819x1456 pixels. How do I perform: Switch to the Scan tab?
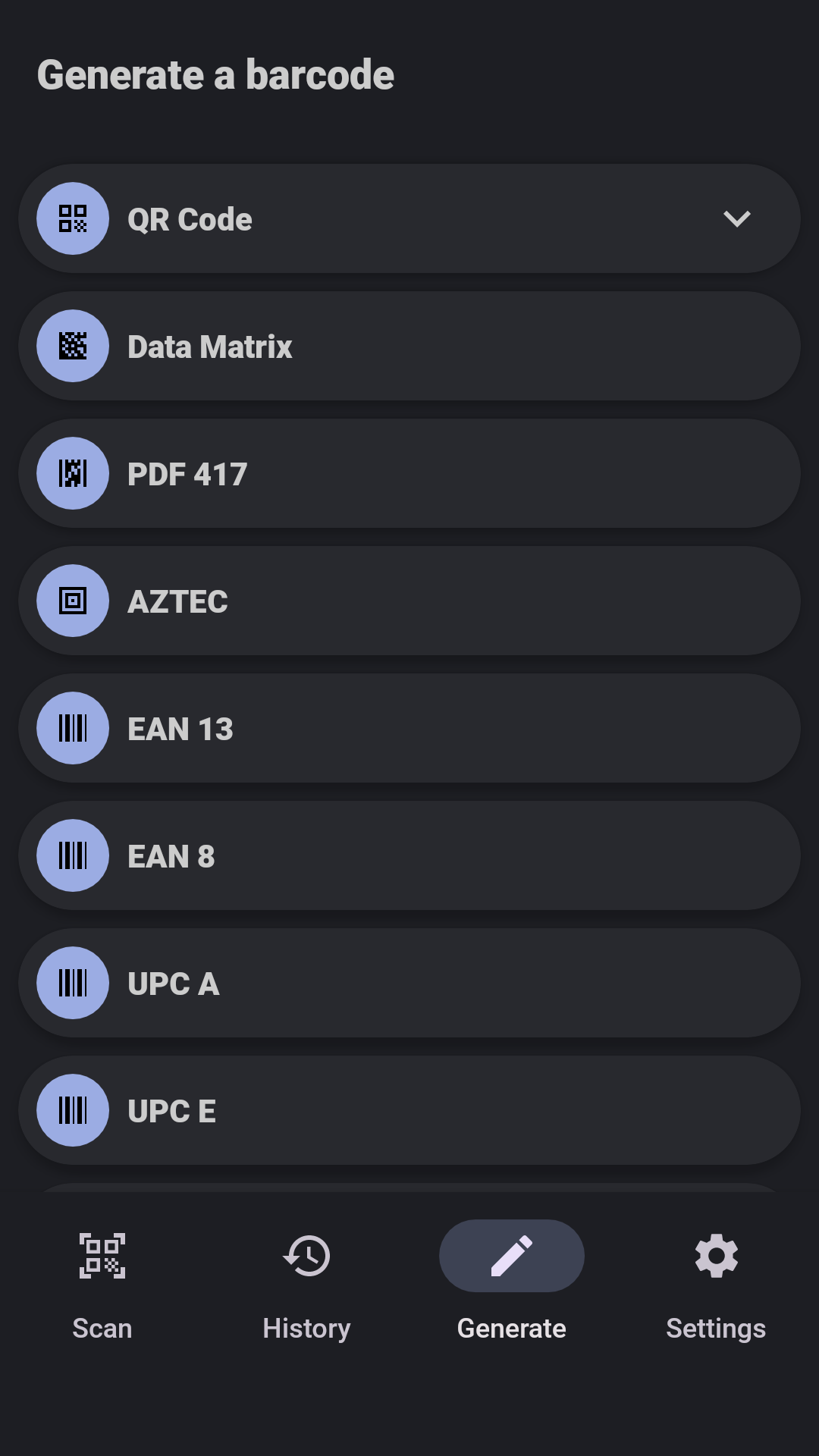coord(102,1282)
